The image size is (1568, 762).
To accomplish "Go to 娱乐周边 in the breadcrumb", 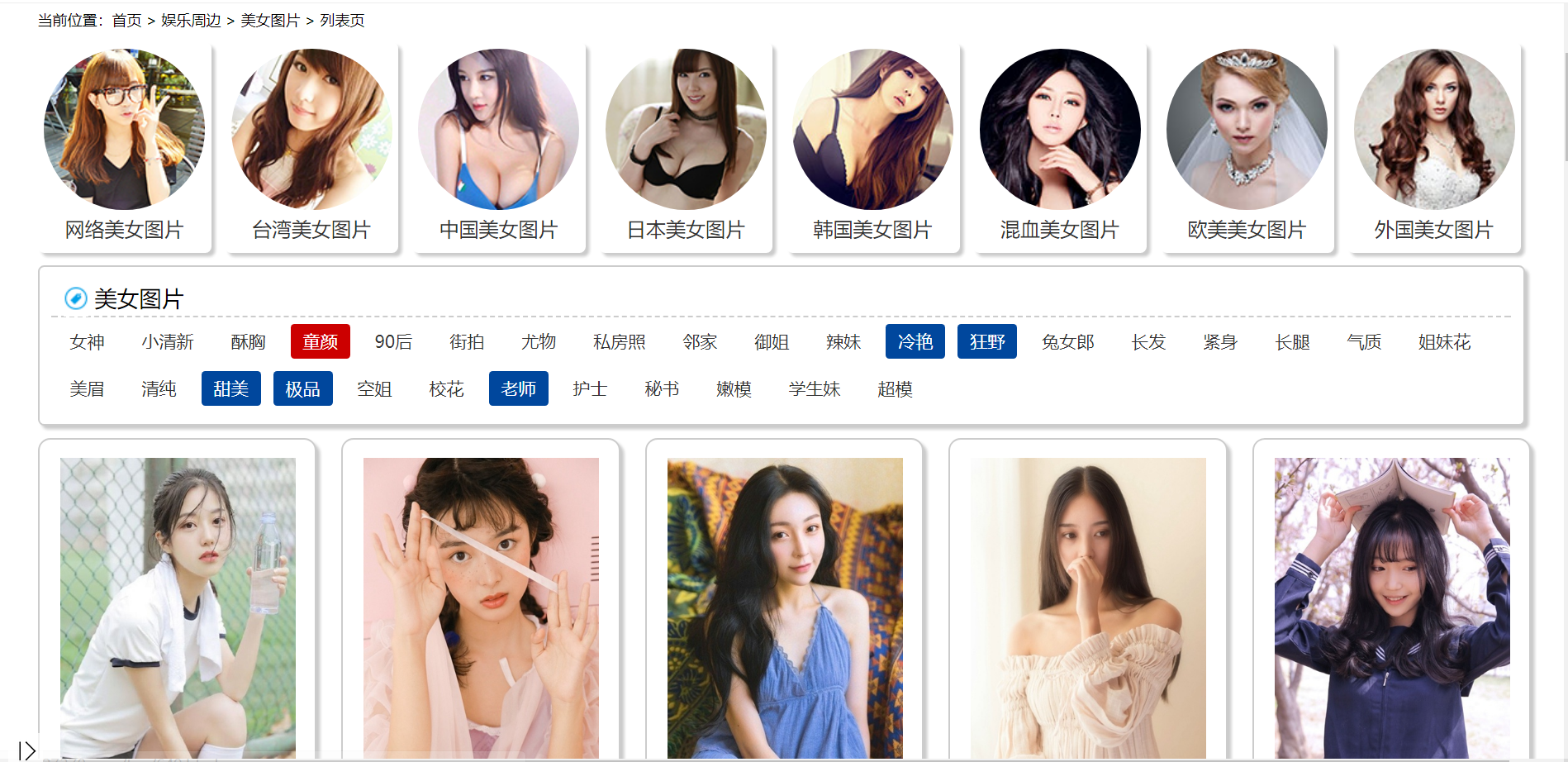I will pos(191,21).
